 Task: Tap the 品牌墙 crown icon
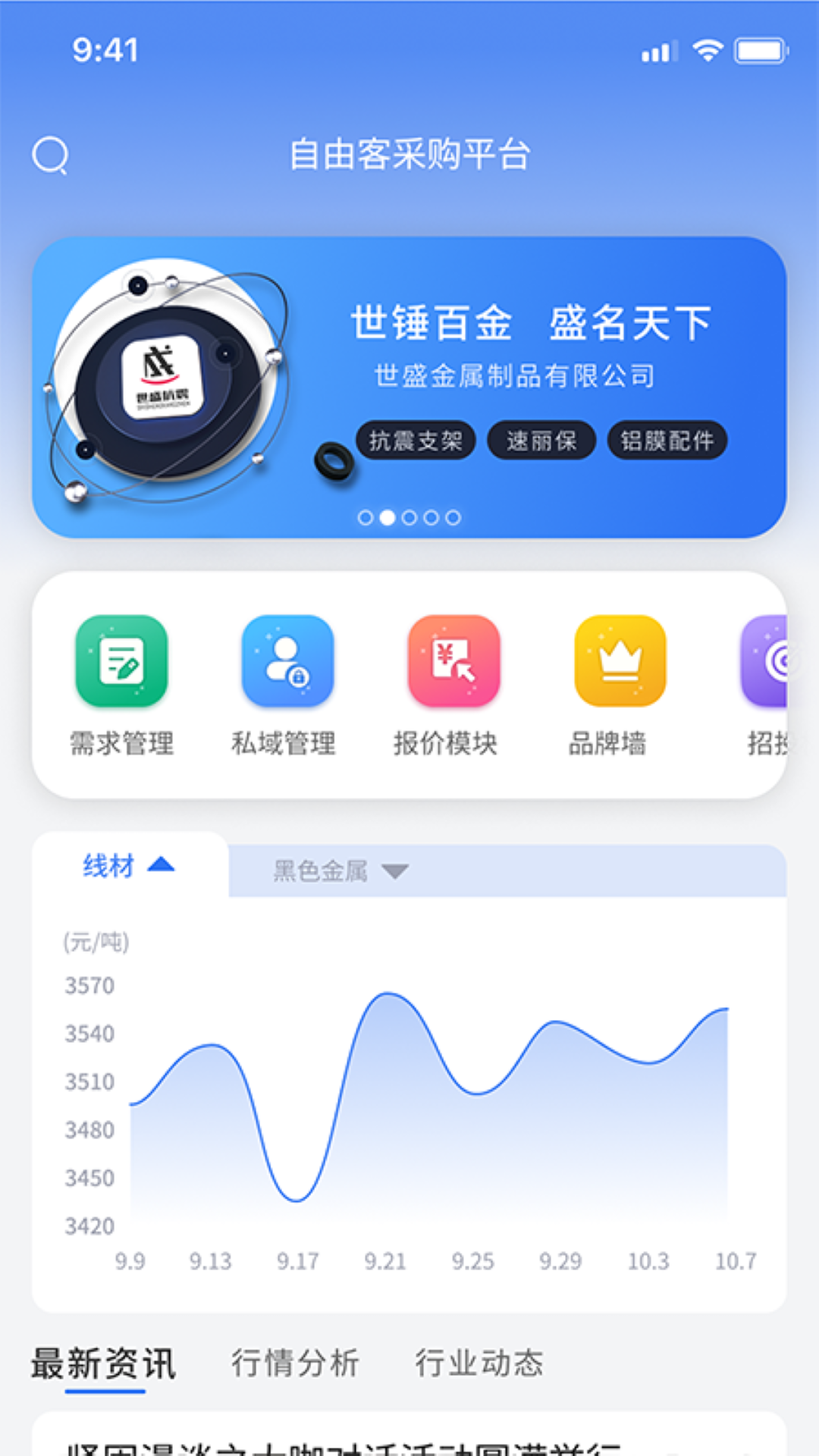pyautogui.click(x=617, y=660)
